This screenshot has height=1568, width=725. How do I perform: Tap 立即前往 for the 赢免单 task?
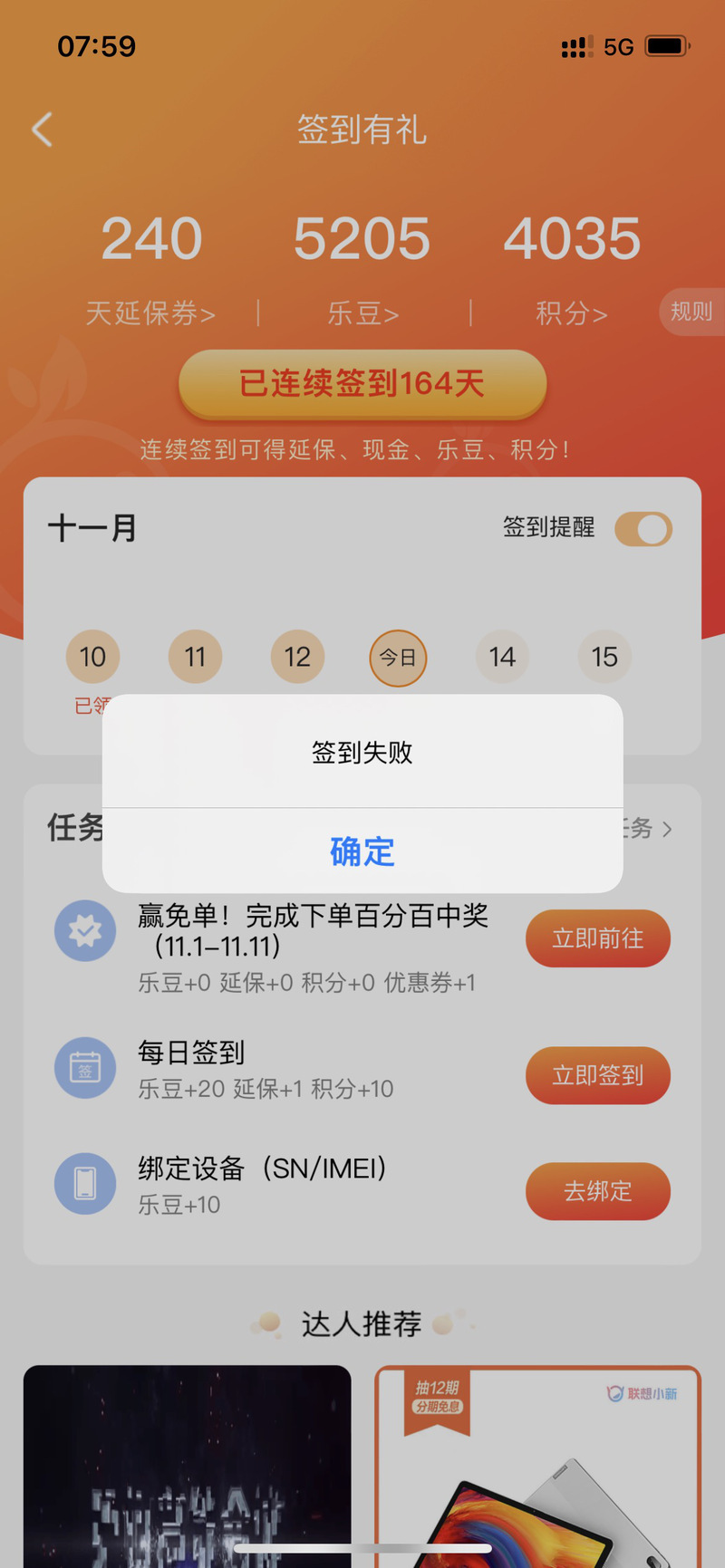(x=597, y=938)
